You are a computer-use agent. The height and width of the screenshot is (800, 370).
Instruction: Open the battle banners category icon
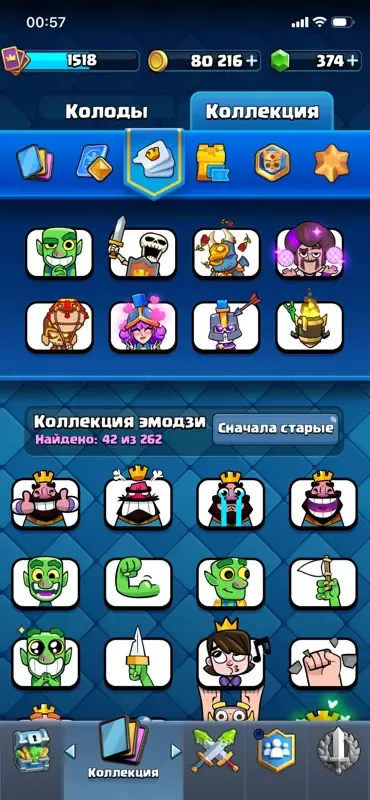point(272,163)
